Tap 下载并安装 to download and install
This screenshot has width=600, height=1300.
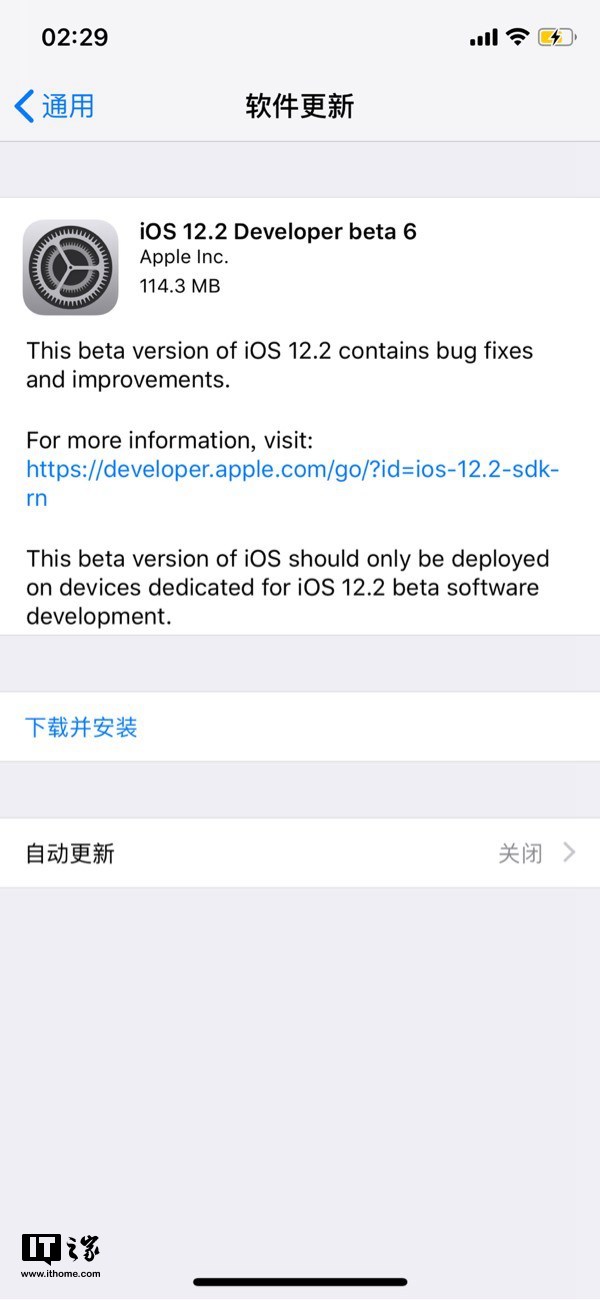click(x=81, y=727)
